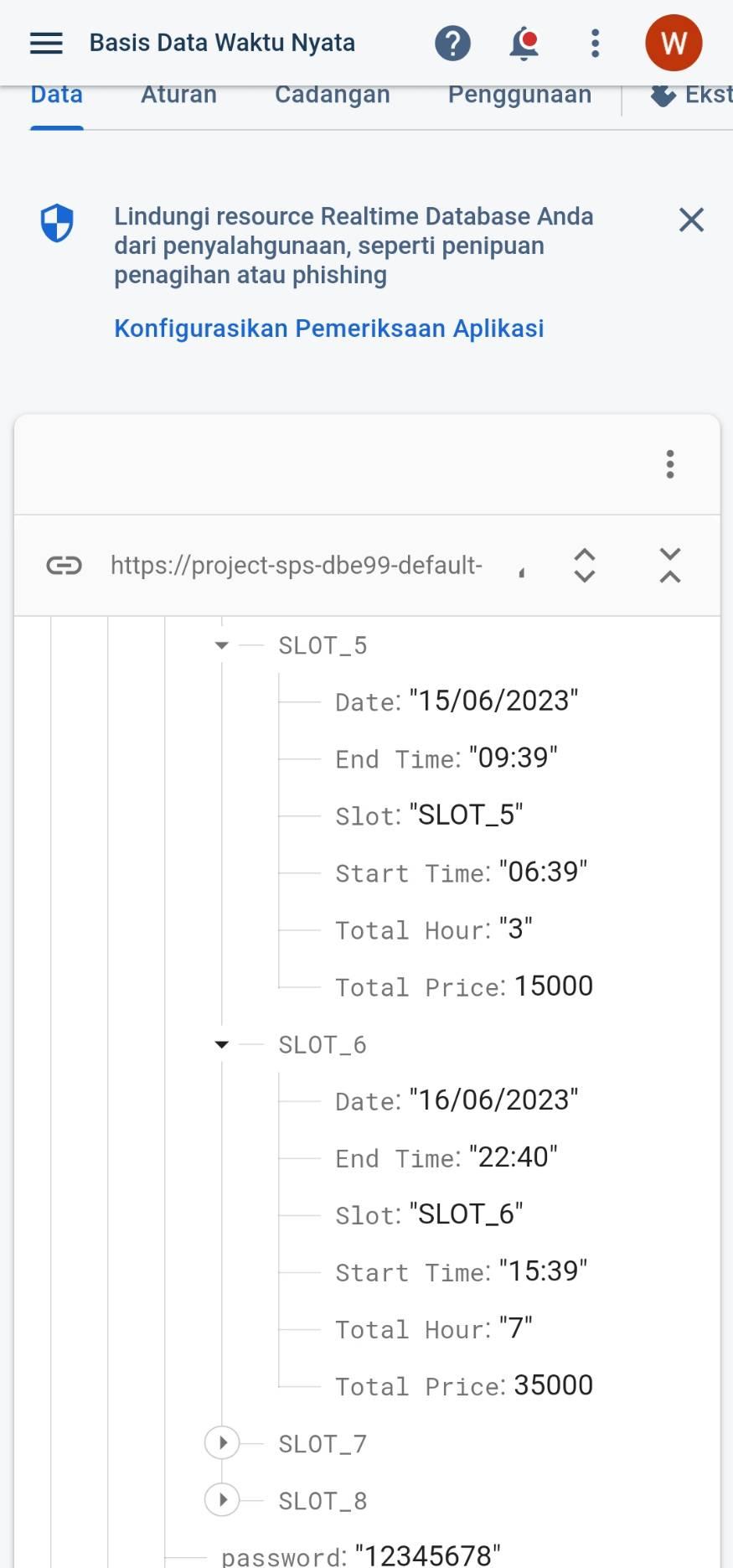Select the Total Price 35000 value
Viewport: 733px width, 1568px height.
point(553,1385)
